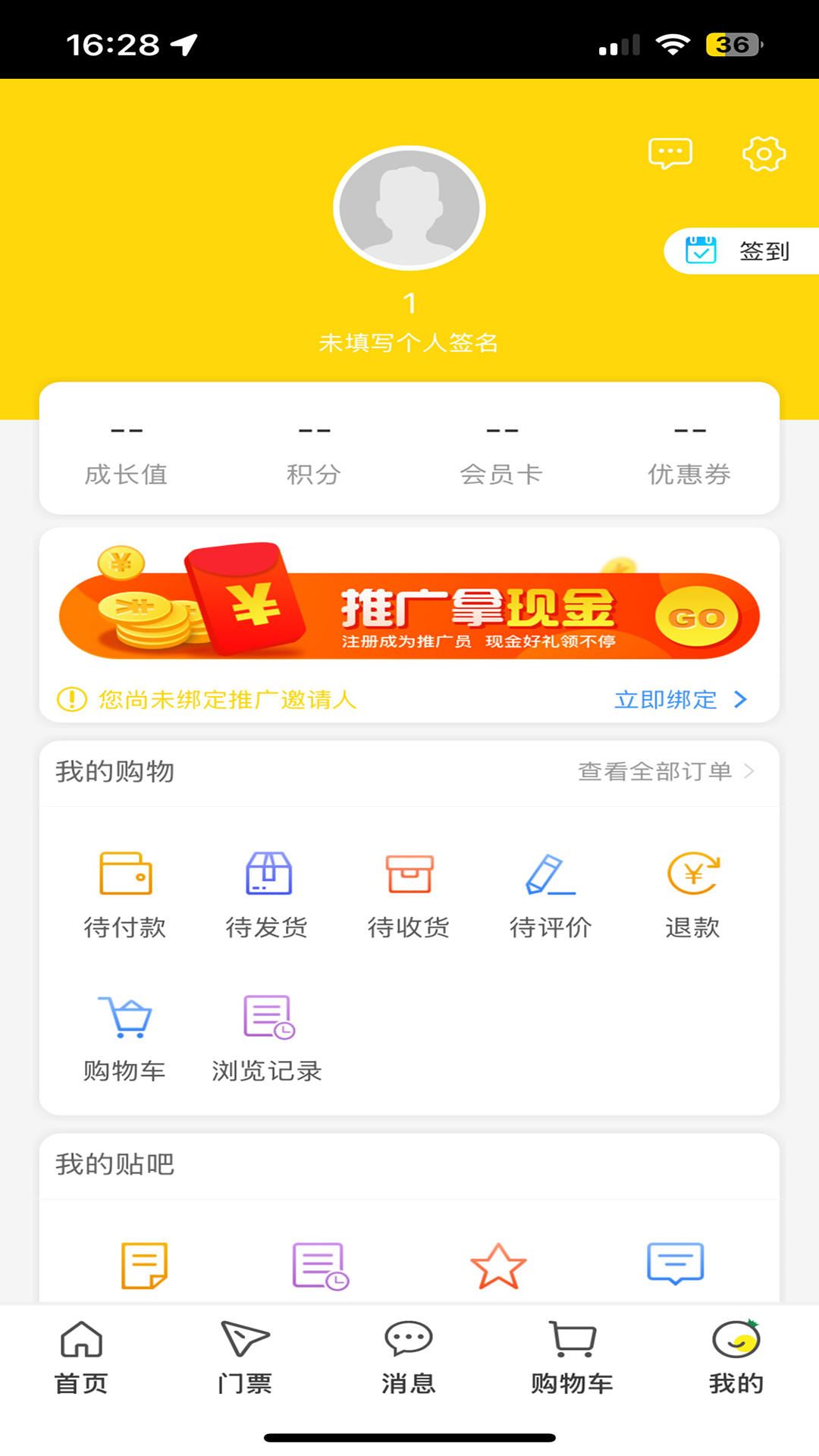Tap the GO button on the promotion banner
819x1456 pixels.
698,617
